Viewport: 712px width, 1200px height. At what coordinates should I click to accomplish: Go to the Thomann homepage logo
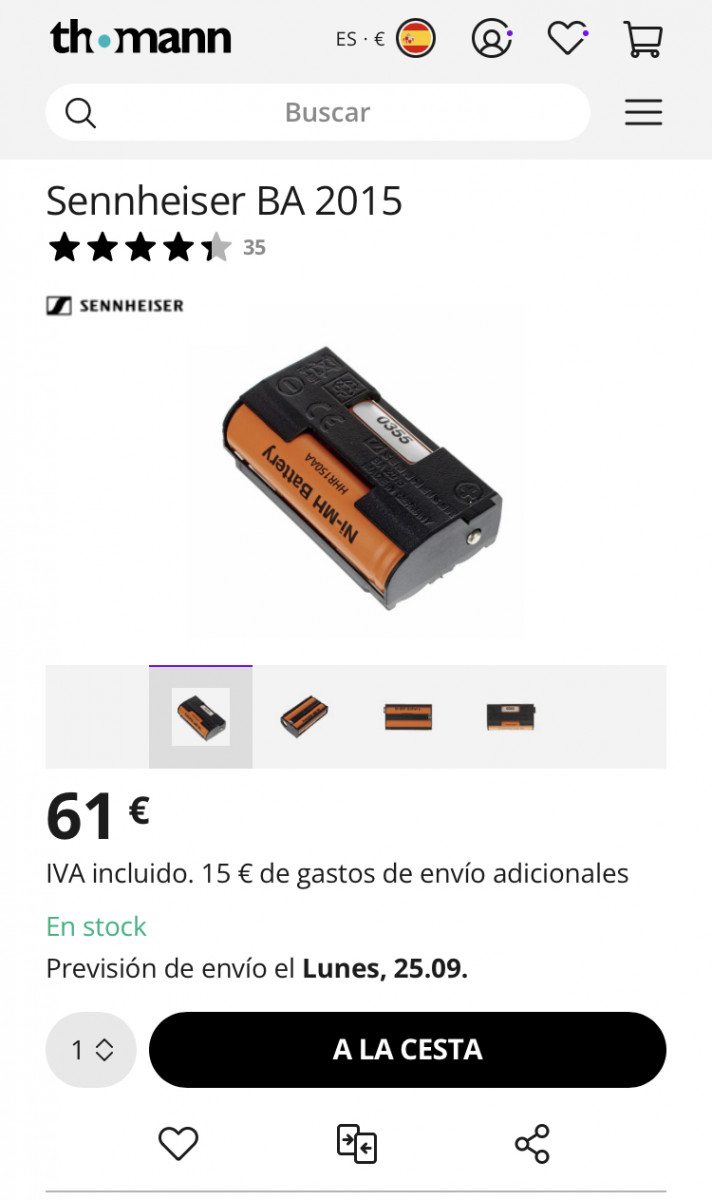pos(141,39)
